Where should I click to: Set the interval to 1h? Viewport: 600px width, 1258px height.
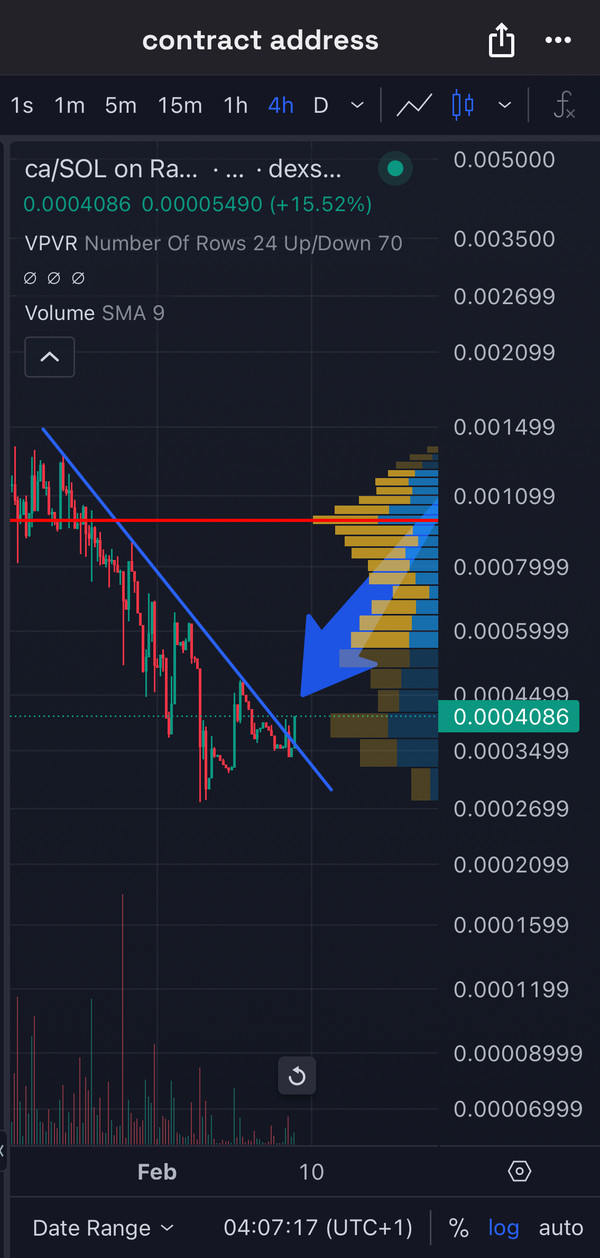pyautogui.click(x=235, y=105)
